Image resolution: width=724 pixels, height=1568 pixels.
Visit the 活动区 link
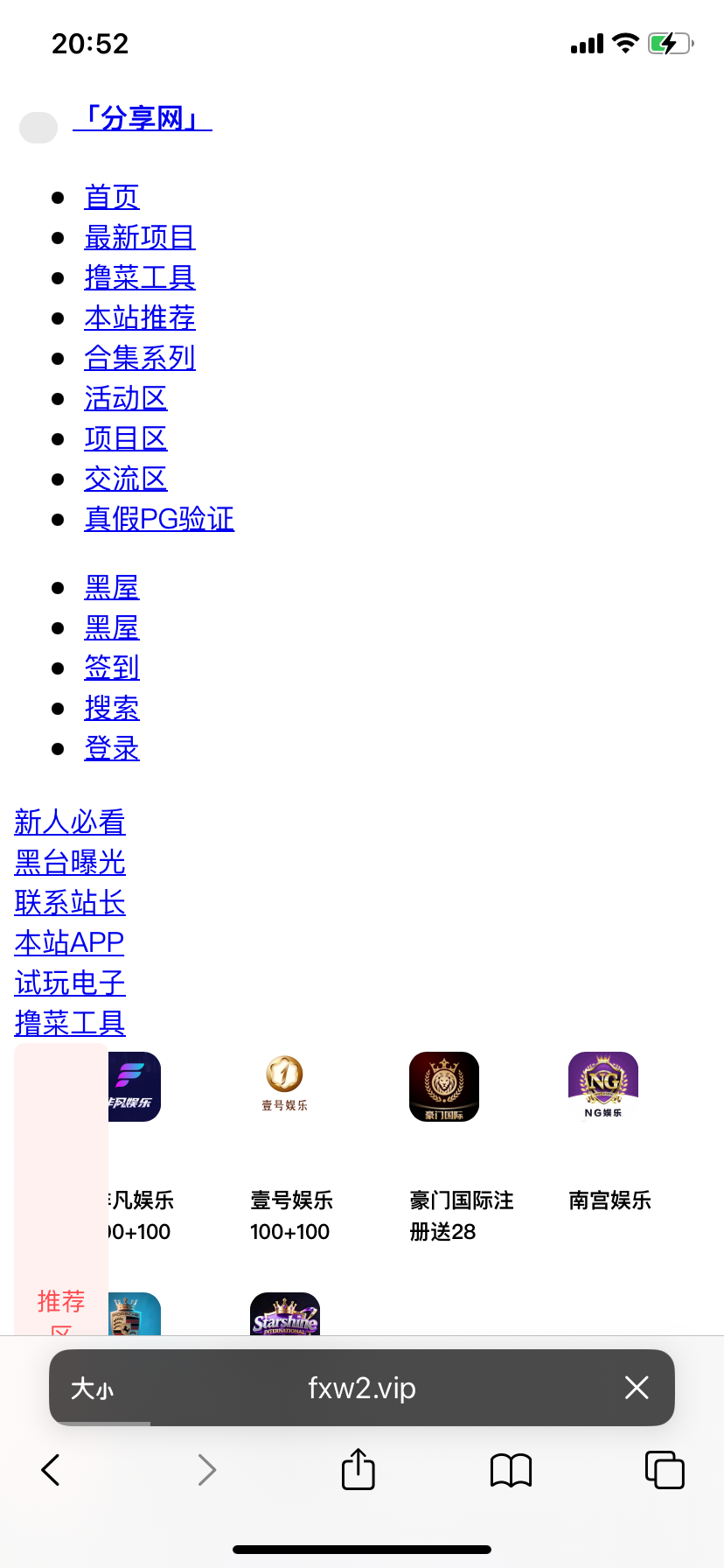pos(126,398)
